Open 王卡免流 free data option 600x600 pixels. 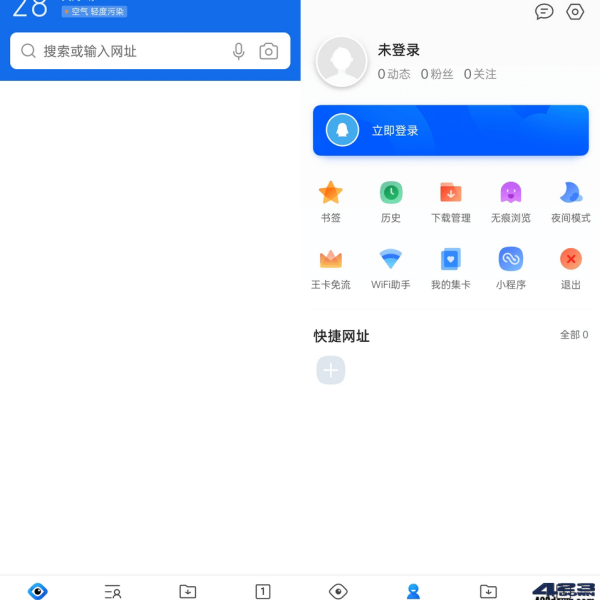(x=331, y=267)
